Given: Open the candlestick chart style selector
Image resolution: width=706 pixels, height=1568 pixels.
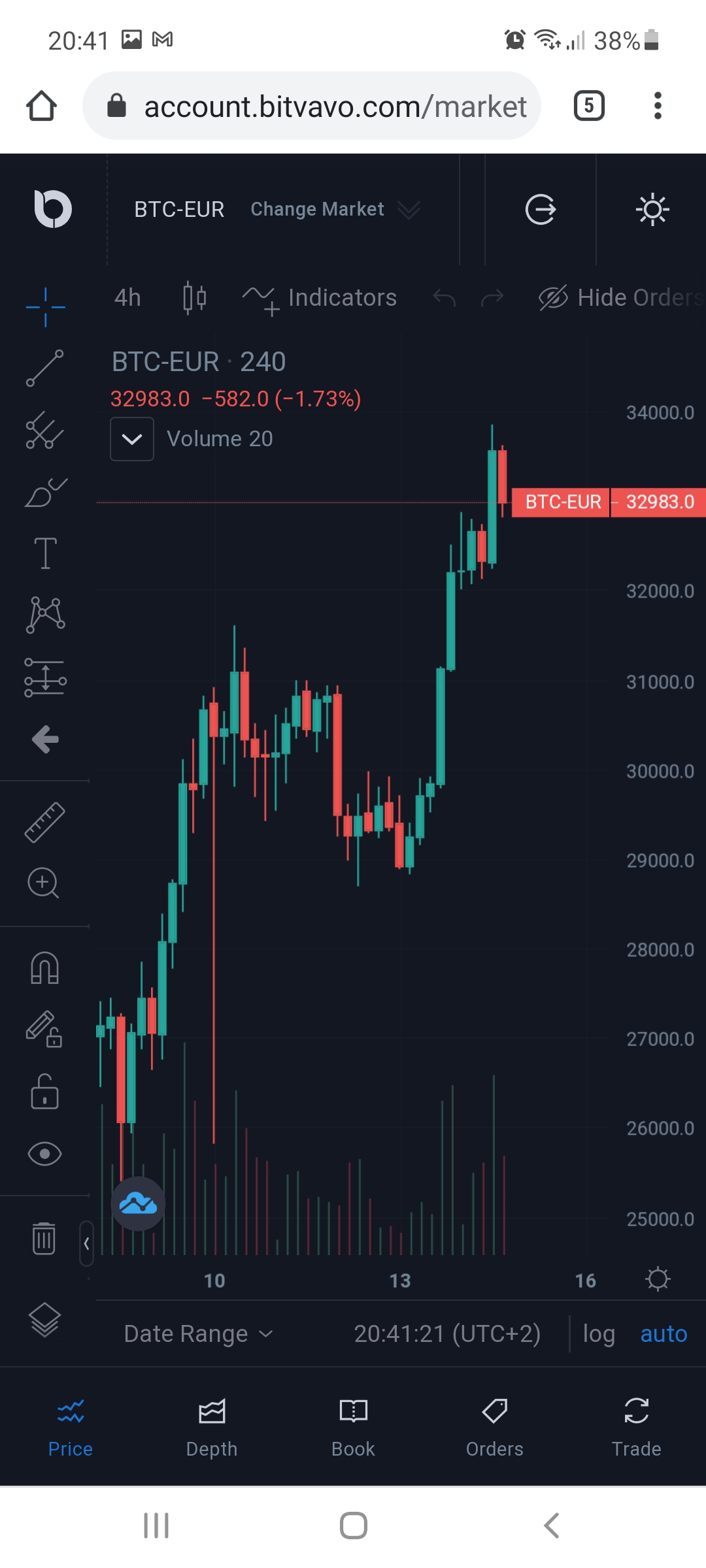Looking at the screenshot, I should 194,298.
